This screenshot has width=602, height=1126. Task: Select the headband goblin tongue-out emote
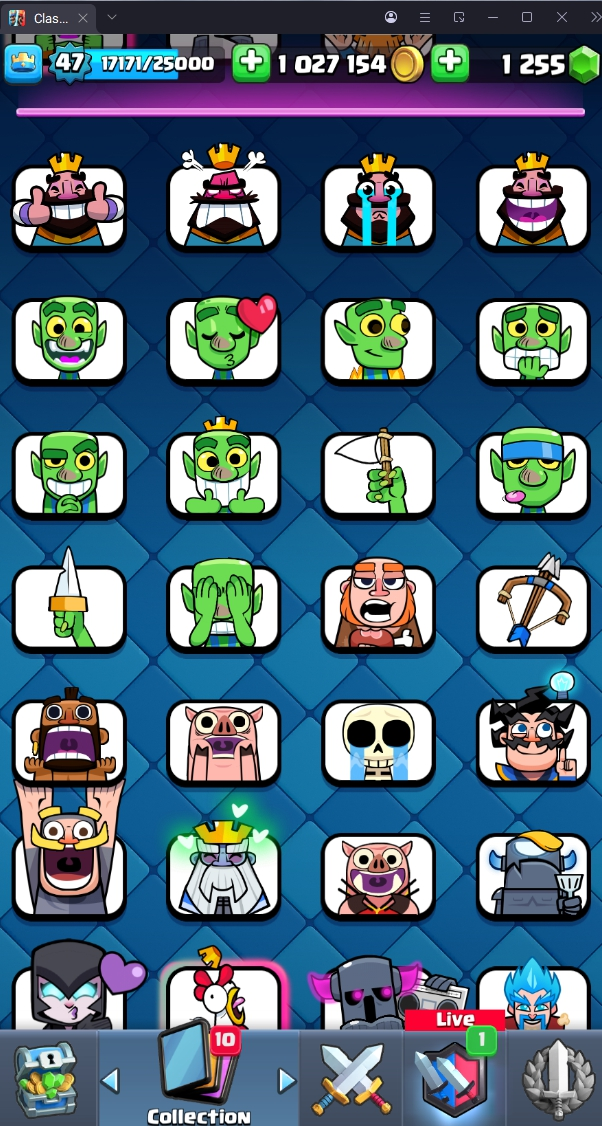click(532, 472)
